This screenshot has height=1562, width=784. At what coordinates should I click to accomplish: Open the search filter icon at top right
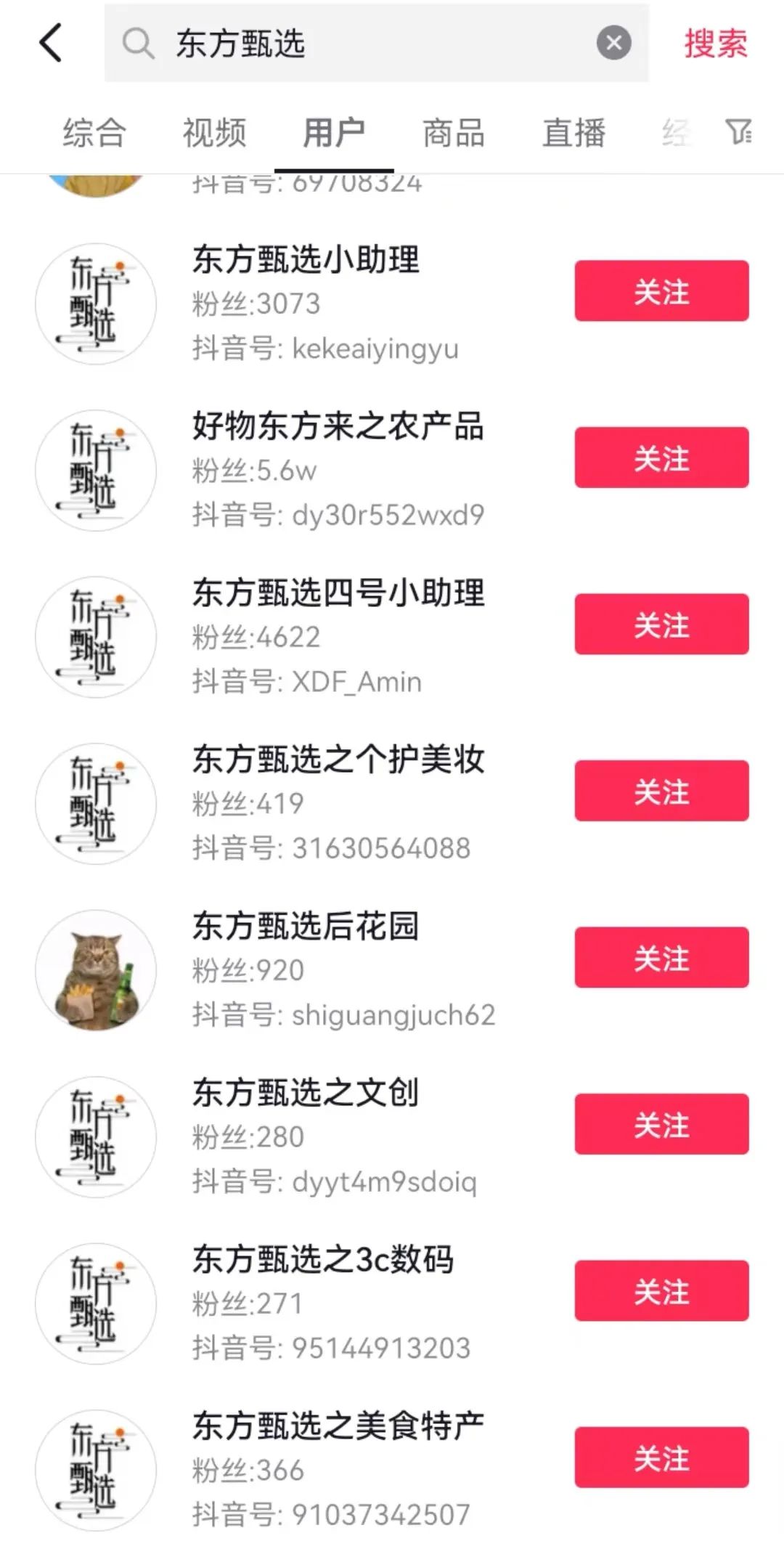(740, 132)
